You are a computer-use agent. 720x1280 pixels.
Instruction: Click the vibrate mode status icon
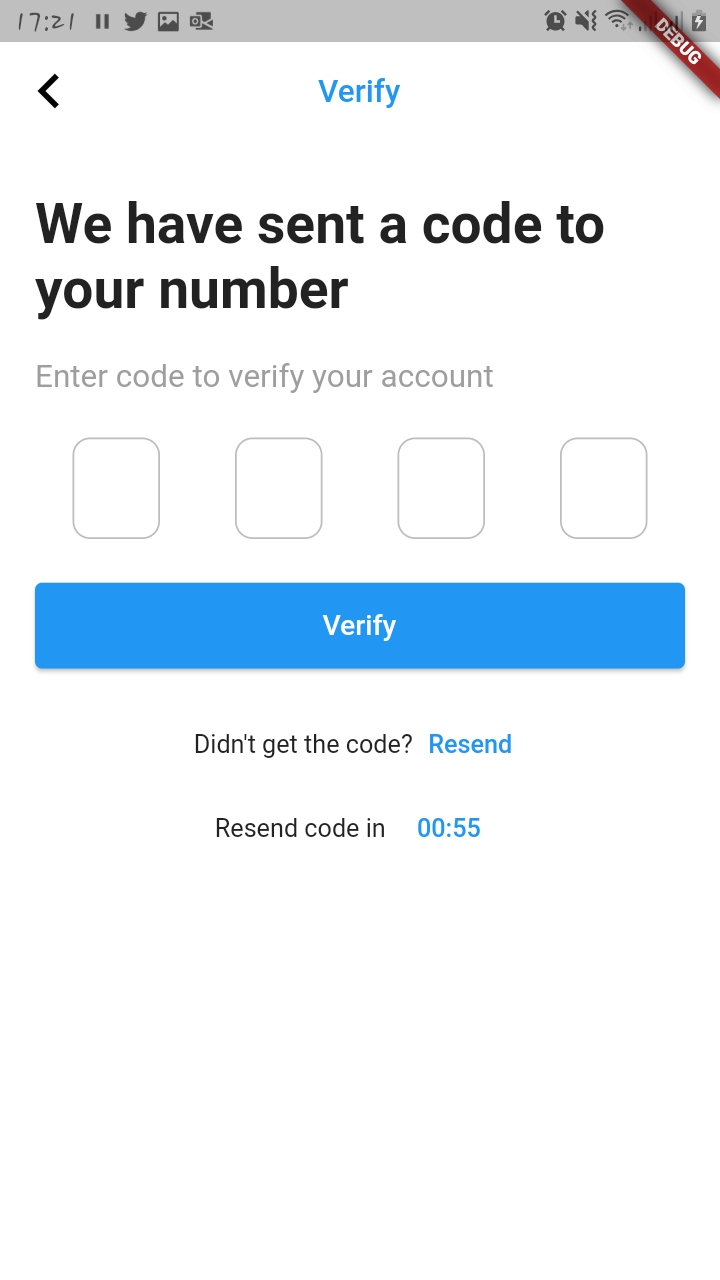pyautogui.click(x=584, y=20)
